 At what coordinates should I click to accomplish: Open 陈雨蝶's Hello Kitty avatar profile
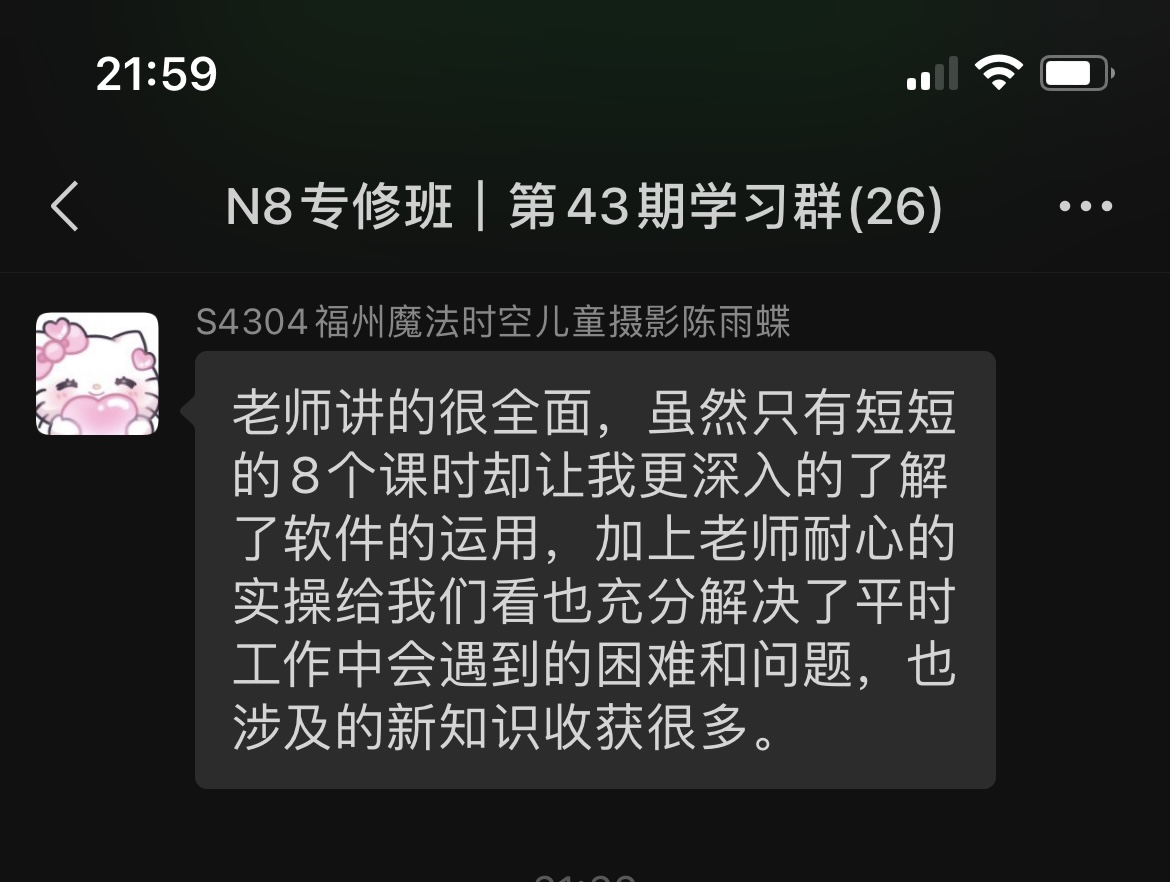pos(97,374)
